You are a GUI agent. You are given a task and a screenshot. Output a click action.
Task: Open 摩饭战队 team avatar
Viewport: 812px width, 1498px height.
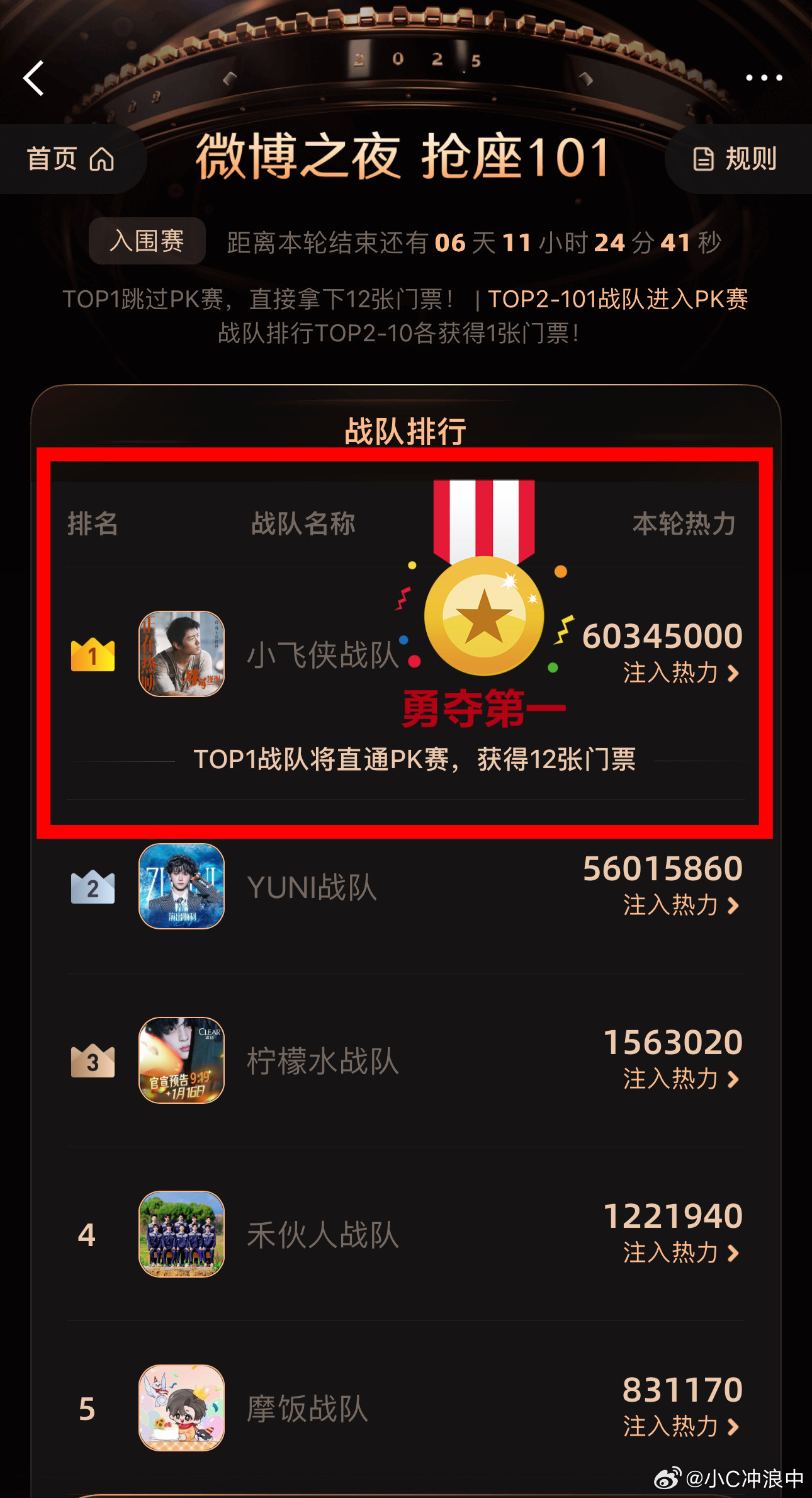[x=181, y=1407]
